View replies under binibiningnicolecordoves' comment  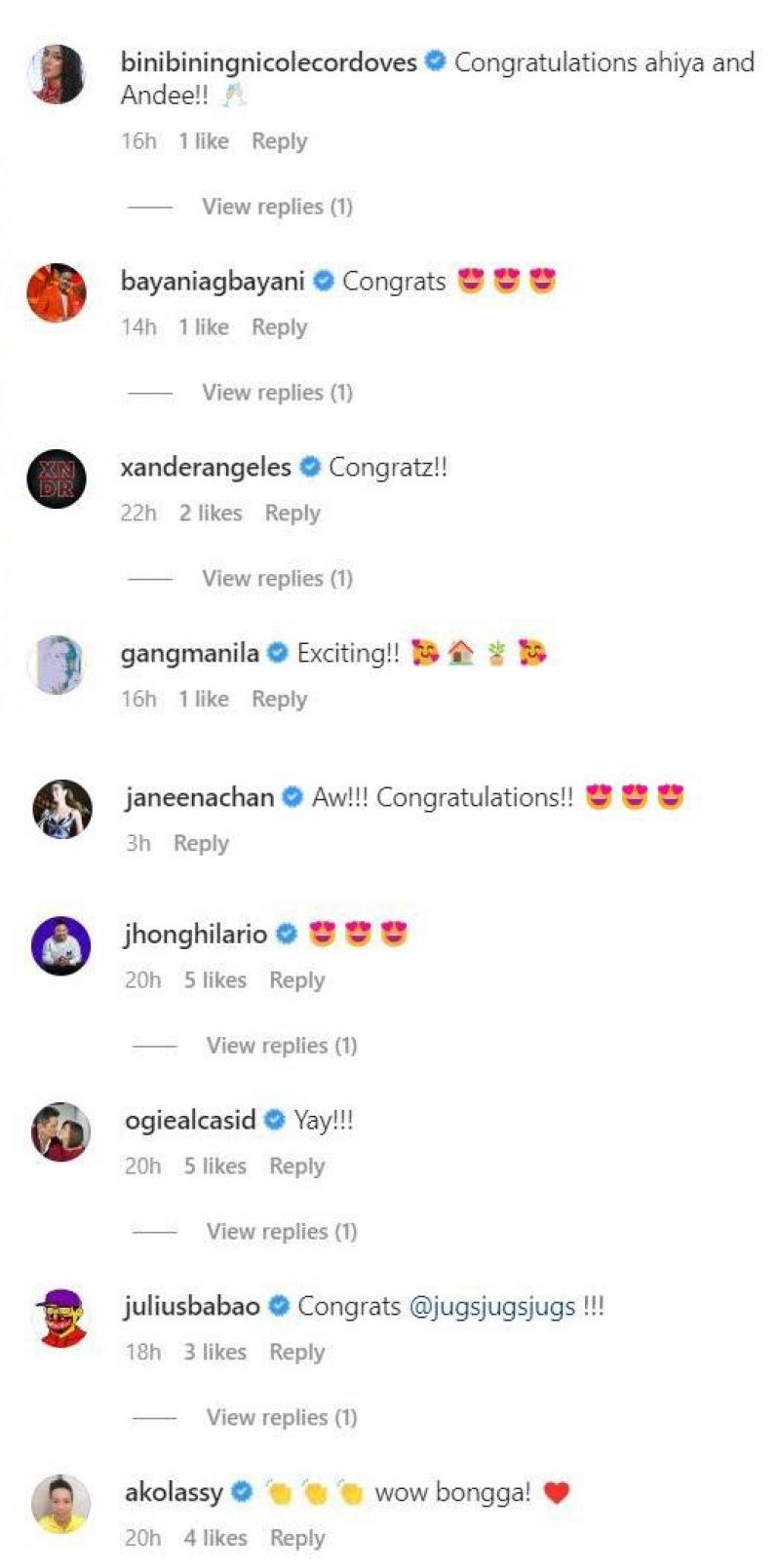(277, 207)
